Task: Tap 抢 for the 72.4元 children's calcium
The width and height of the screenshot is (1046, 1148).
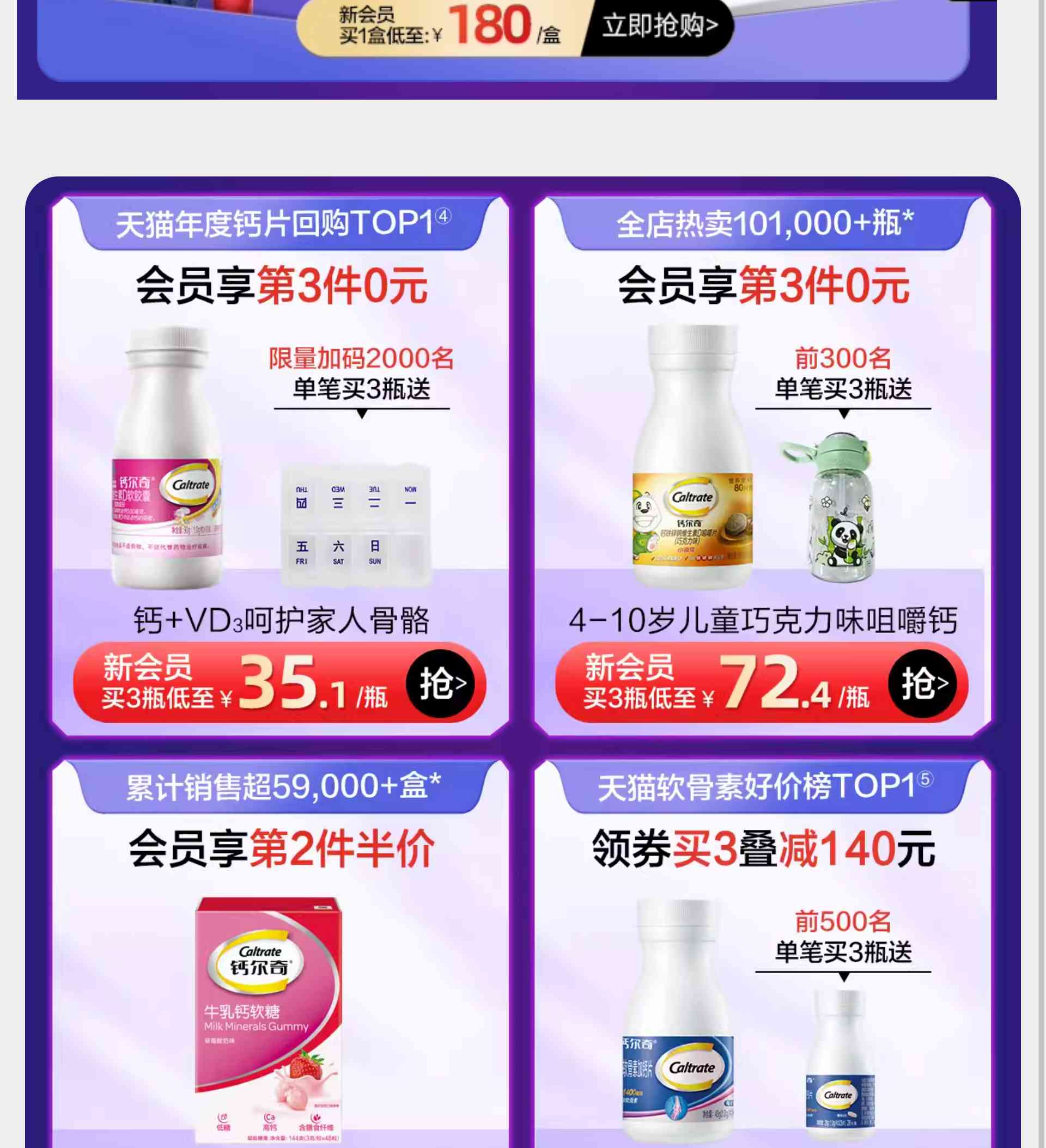Action: (922, 683)
